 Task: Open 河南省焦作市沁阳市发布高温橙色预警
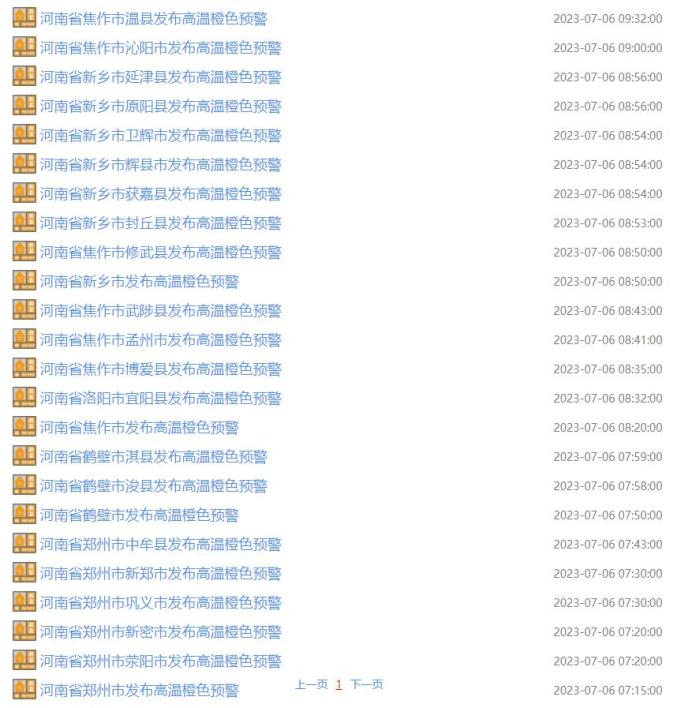[x=160, y=48]
